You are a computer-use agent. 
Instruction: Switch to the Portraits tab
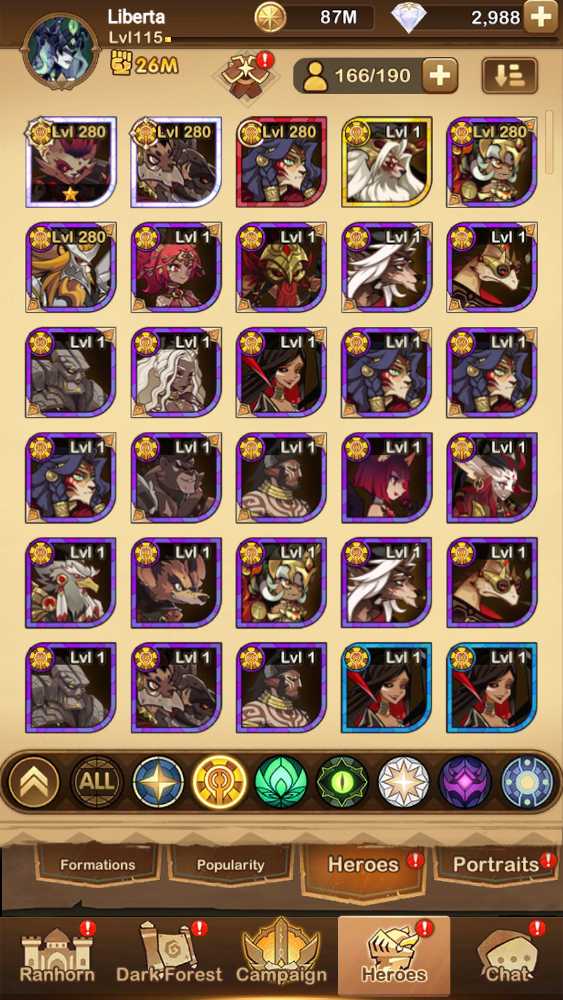click(496, 865)
